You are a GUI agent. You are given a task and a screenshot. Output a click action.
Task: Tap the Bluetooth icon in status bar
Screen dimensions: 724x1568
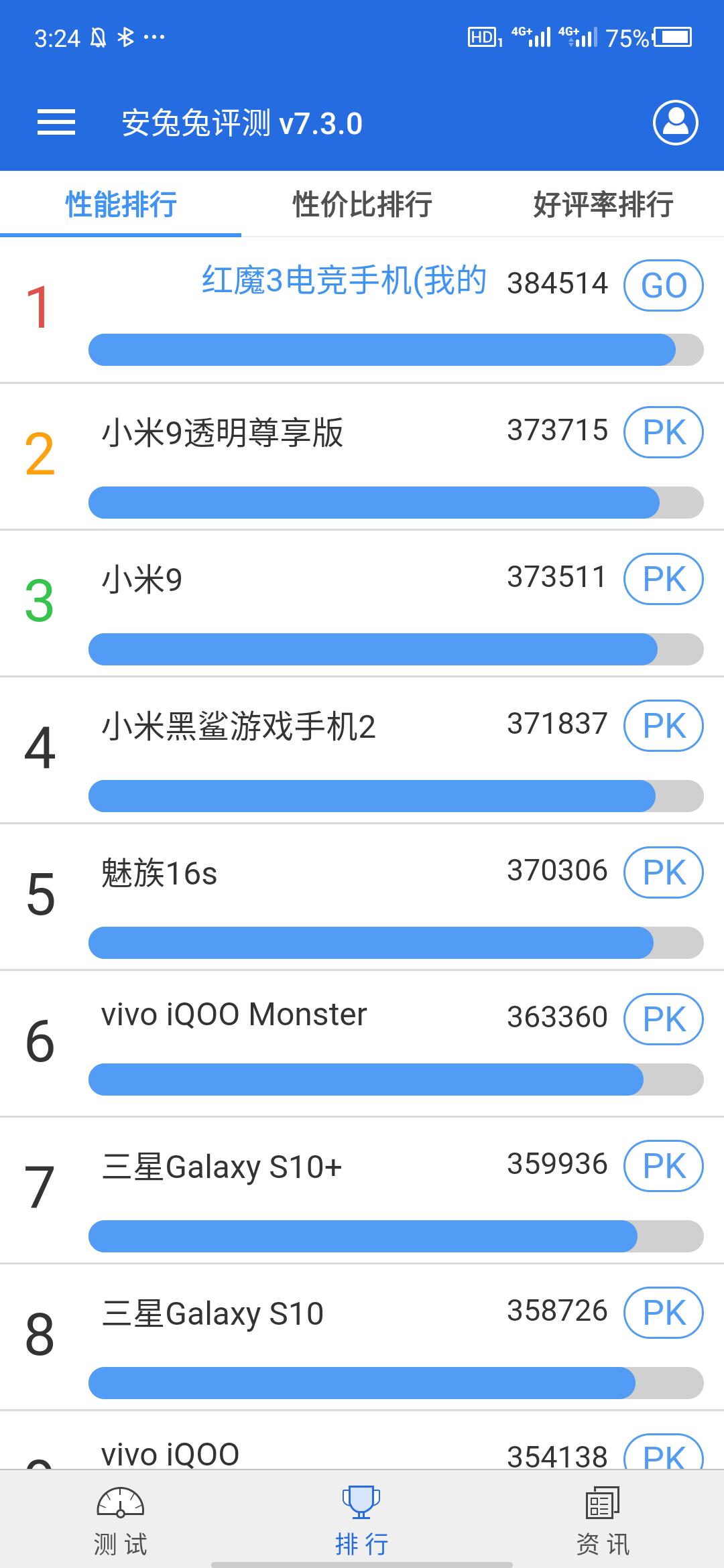pos(126,38)
